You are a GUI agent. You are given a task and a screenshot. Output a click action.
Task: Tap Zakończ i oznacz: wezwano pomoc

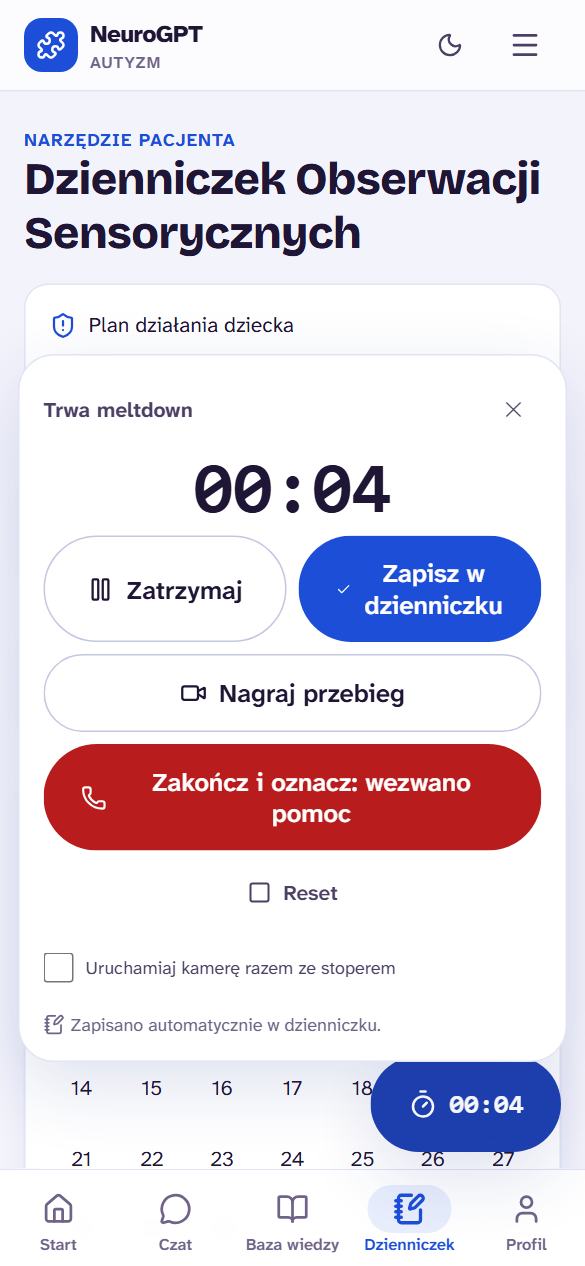292,798
